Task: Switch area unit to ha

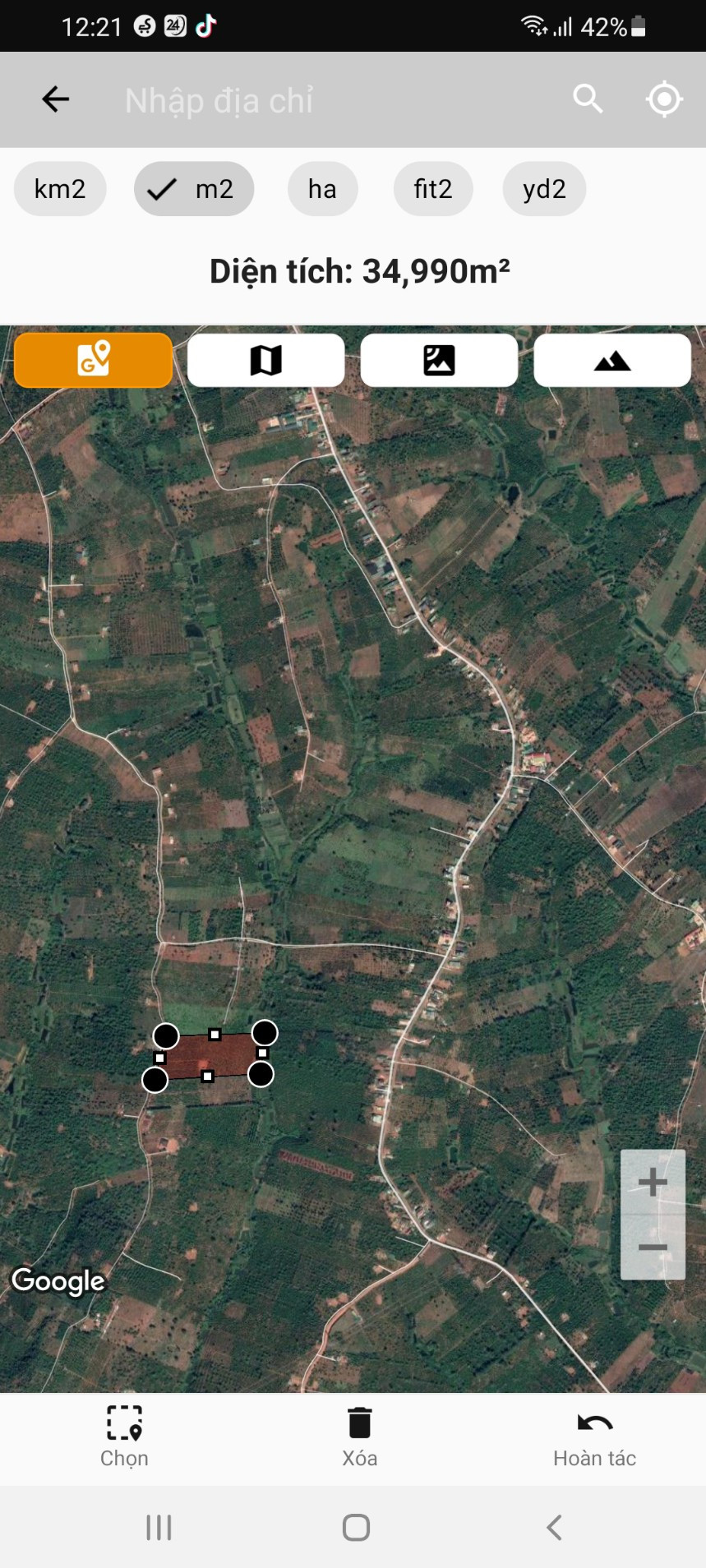Action: 322,189
